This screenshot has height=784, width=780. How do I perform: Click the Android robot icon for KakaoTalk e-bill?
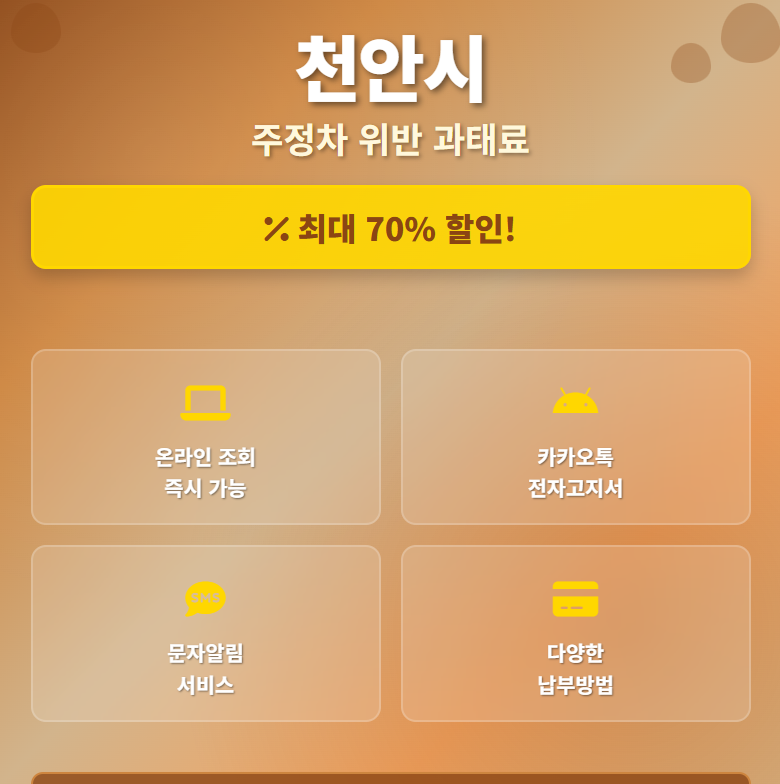(575, 399)
